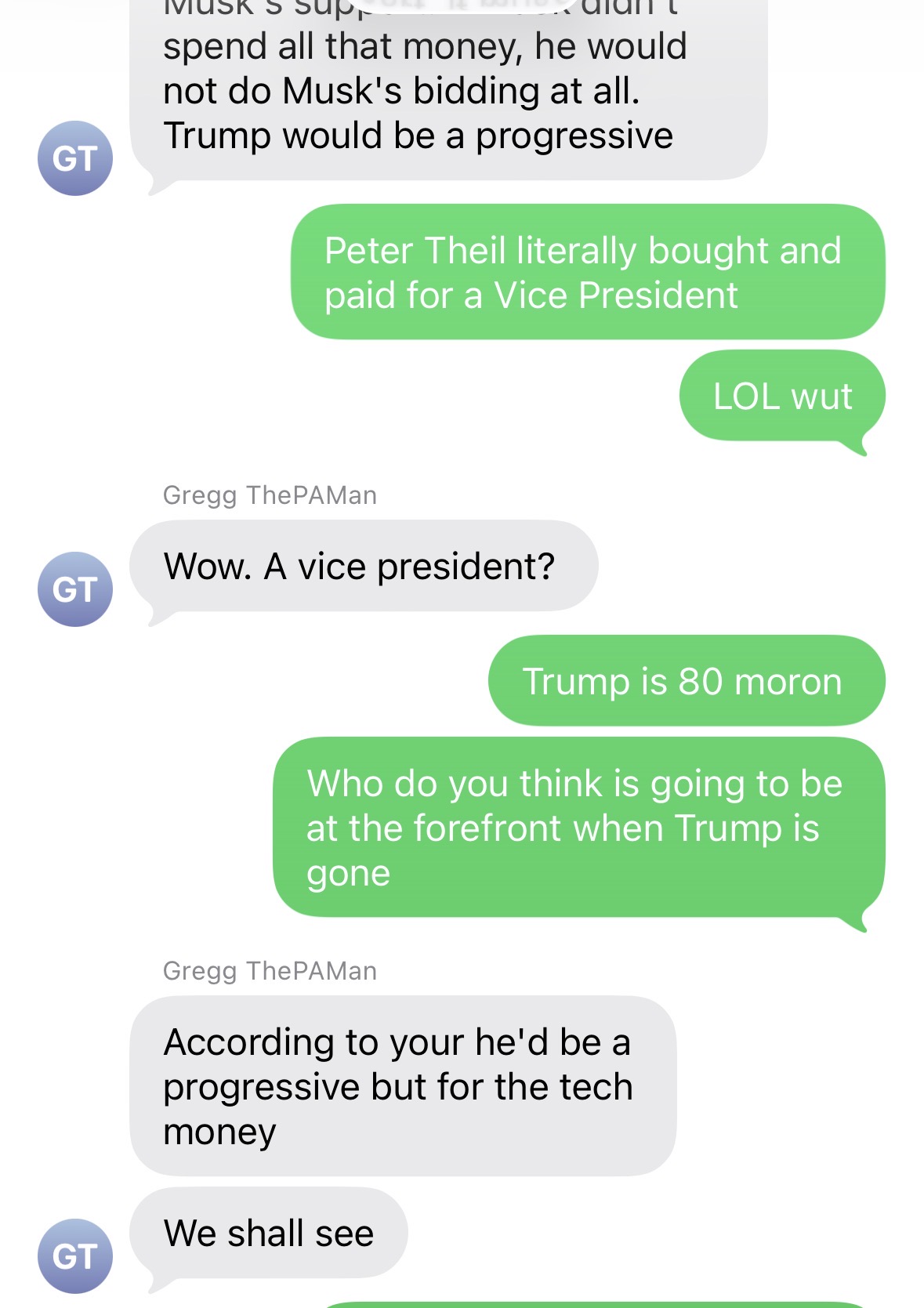
Task: View contact via GT avatar by 'Trump would be a progressive'
Action: [x=75, y=158]
